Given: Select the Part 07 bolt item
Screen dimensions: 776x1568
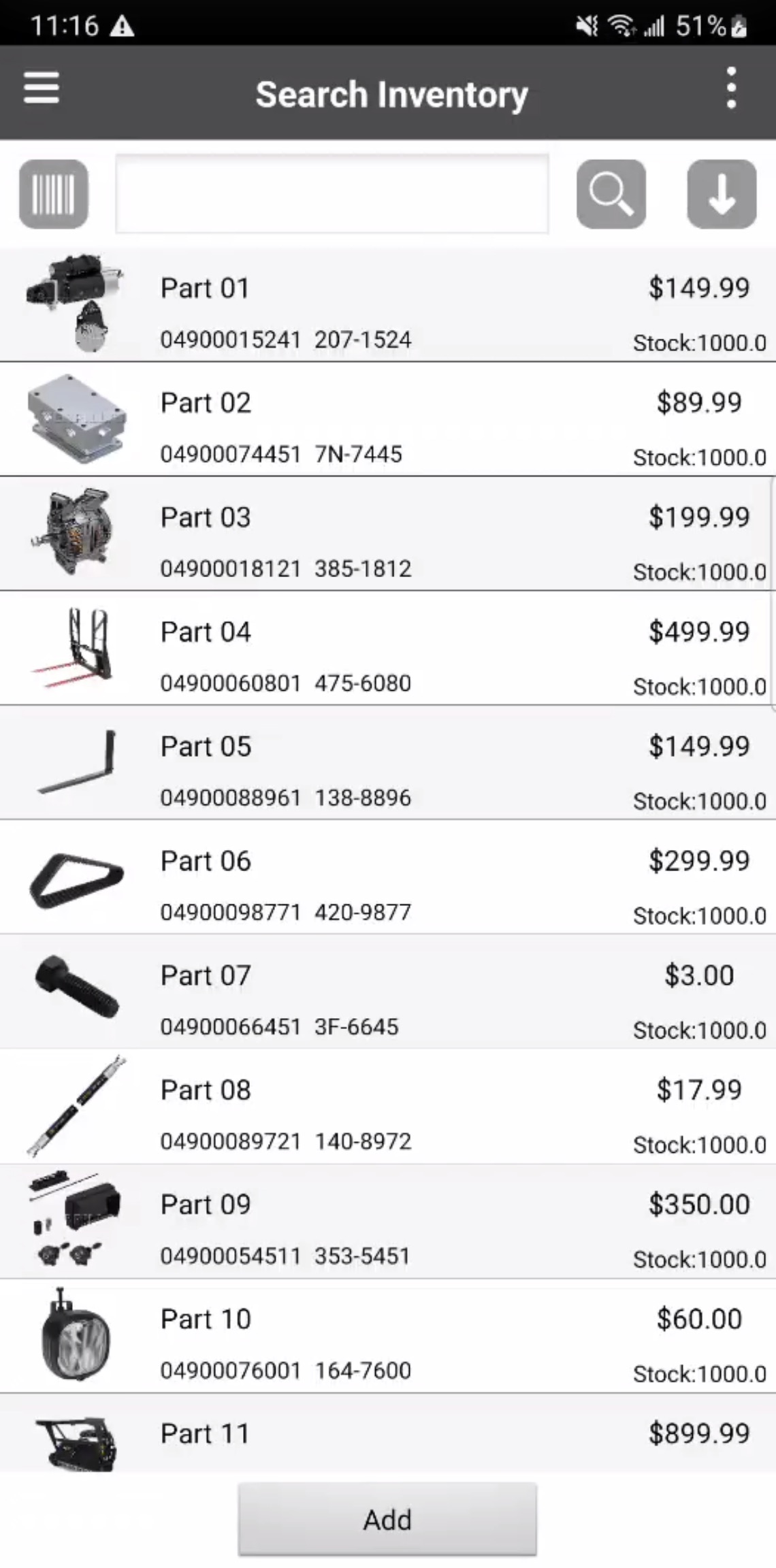Looking at the screenshot, I should coord(388,992).
